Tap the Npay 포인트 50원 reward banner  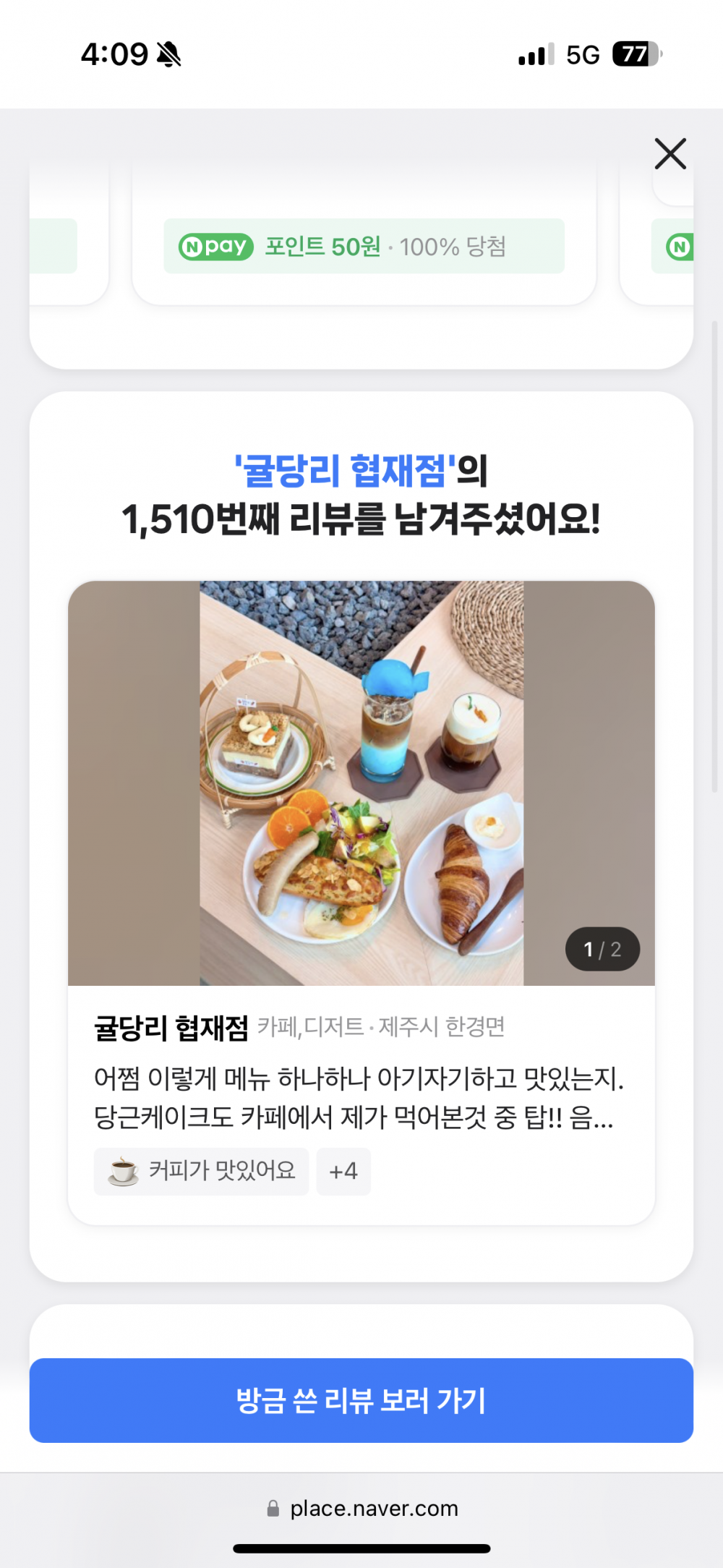364,247
